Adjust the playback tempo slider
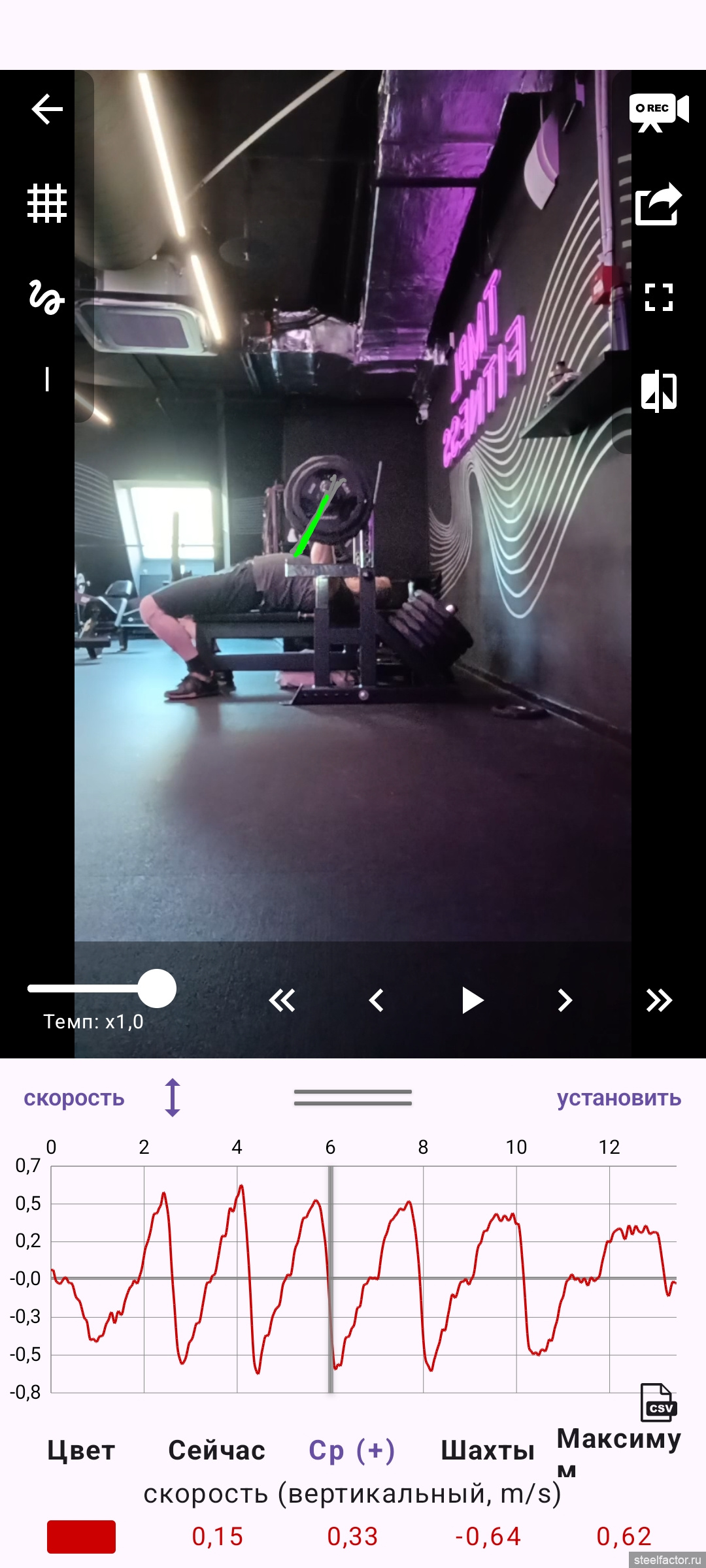Image resolution: width=706 pixels, height=1568 pixels. point(157,988)
